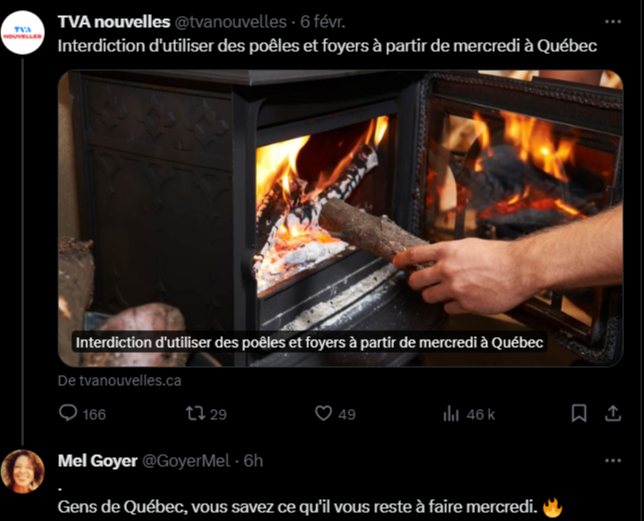Reply to the TVA nouvelles tweet

click(x=68, y=413)
